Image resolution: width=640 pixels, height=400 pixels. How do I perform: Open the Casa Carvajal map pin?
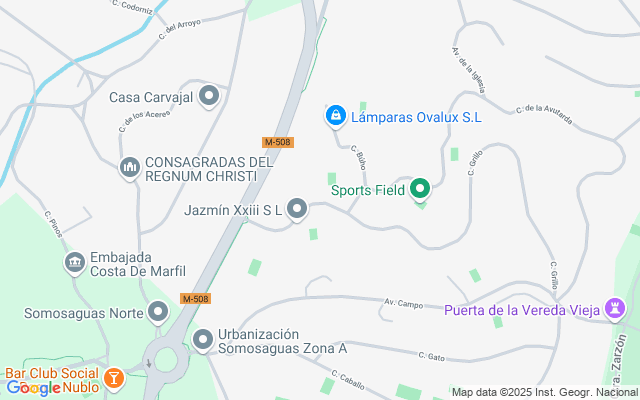[209, 97]
